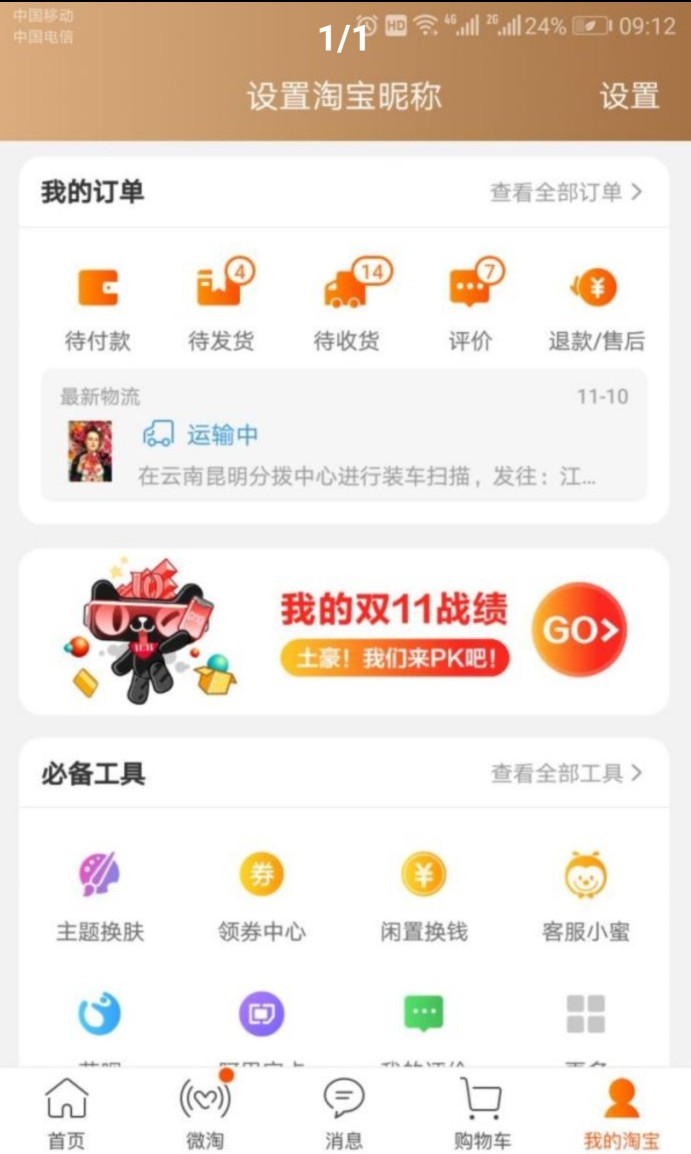View all orders via 查看全部订单
Screen dimensions: 691x1154
pos(565,192)
